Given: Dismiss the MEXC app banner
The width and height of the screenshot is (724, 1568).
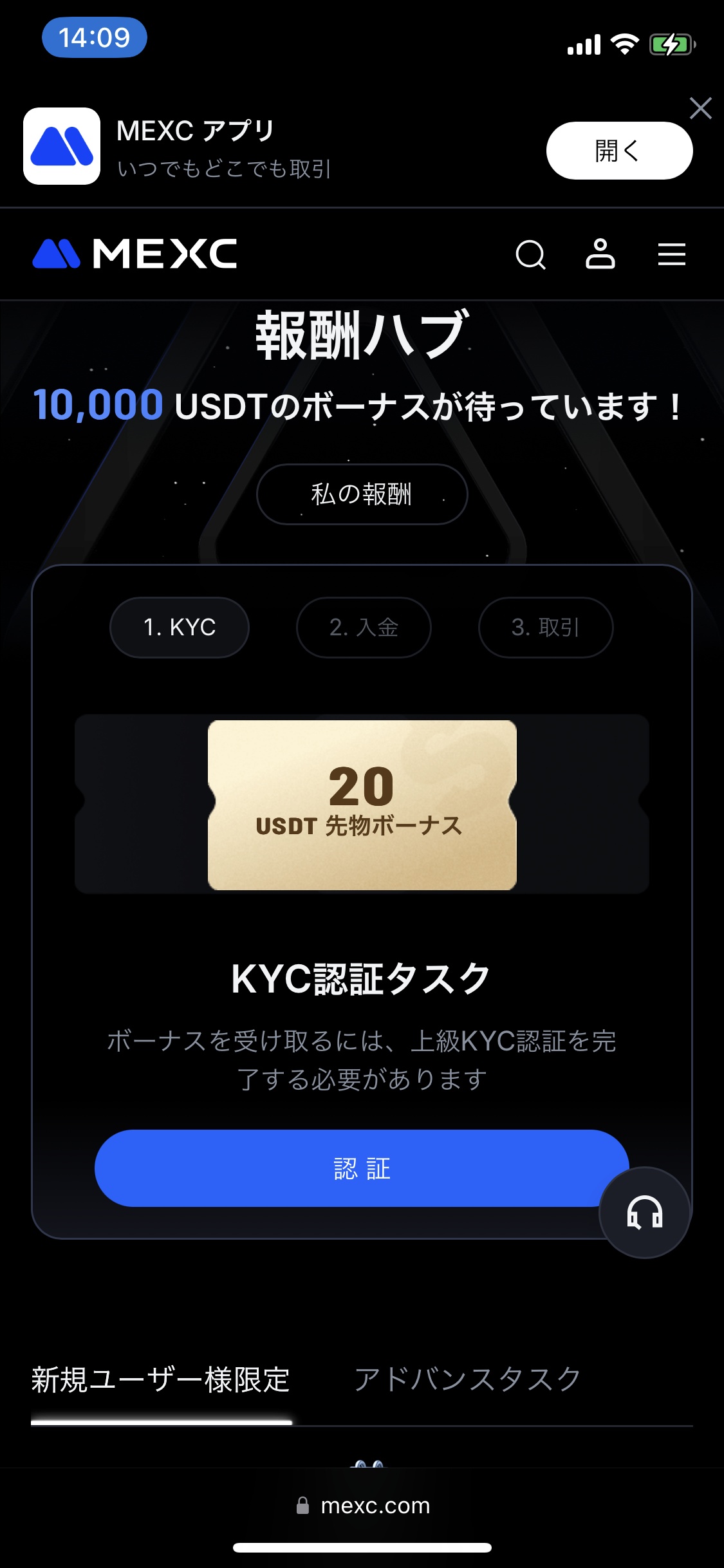Looking at the screenshot, I should click(x=700, y=108).
